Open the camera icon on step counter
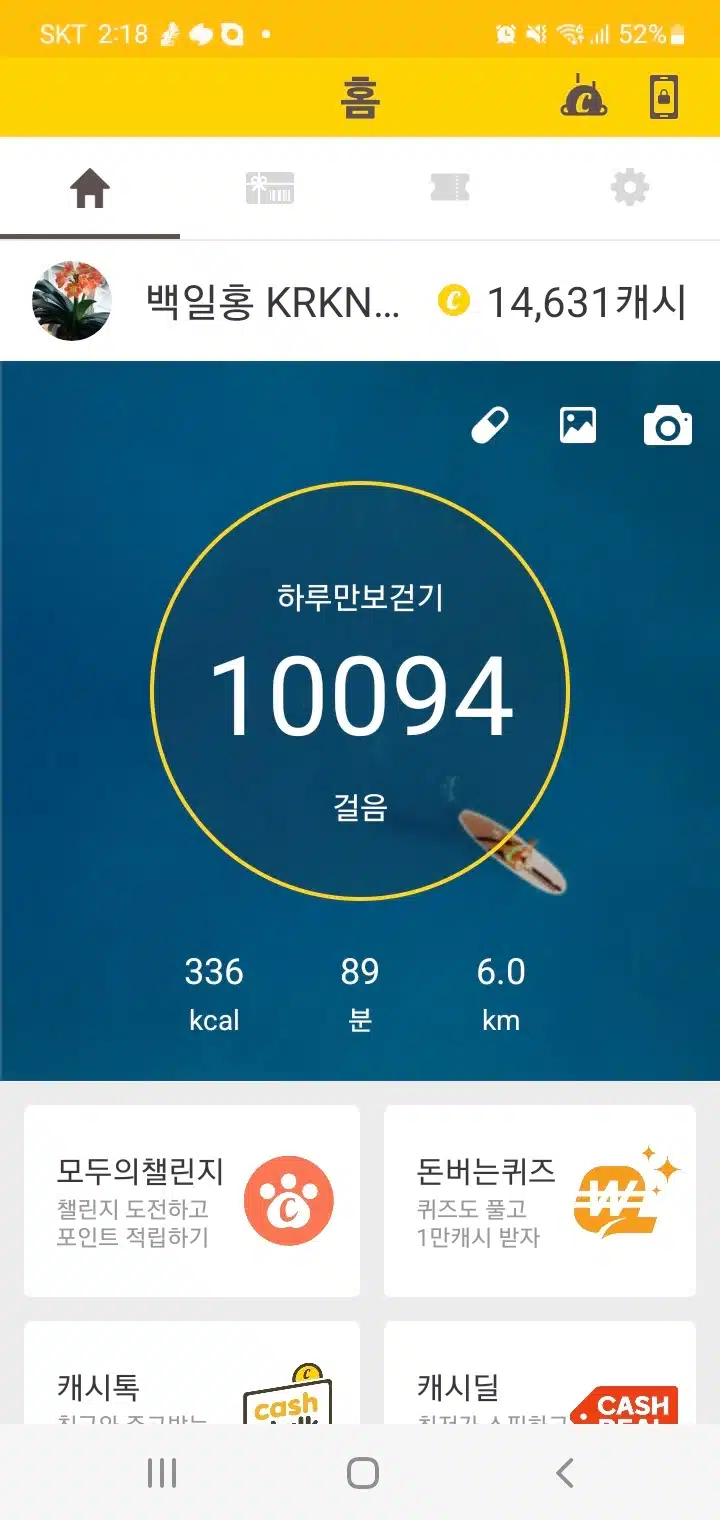 coord(668,426)
